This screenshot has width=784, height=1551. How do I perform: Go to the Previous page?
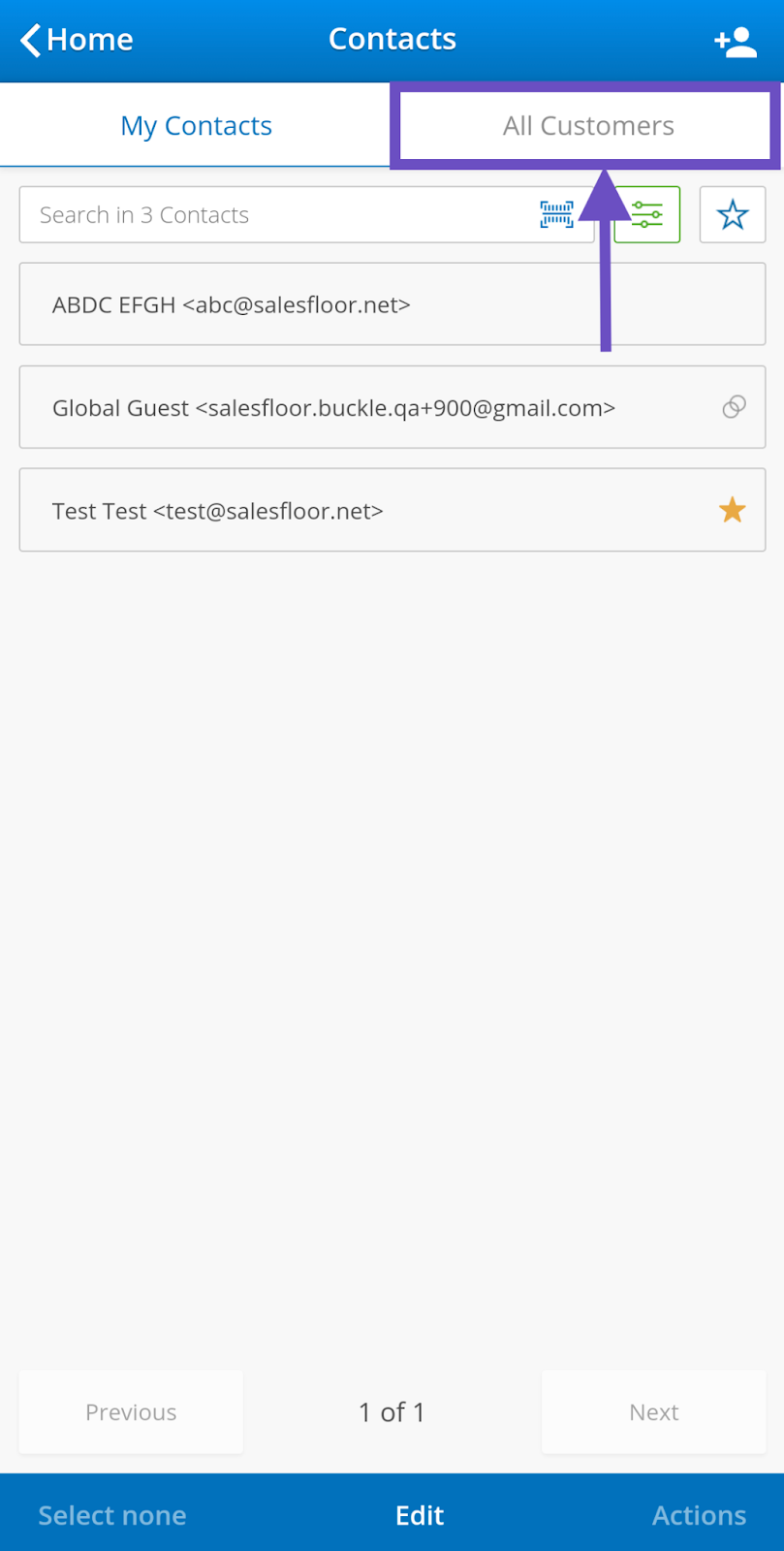click(x=131, y=1411)
